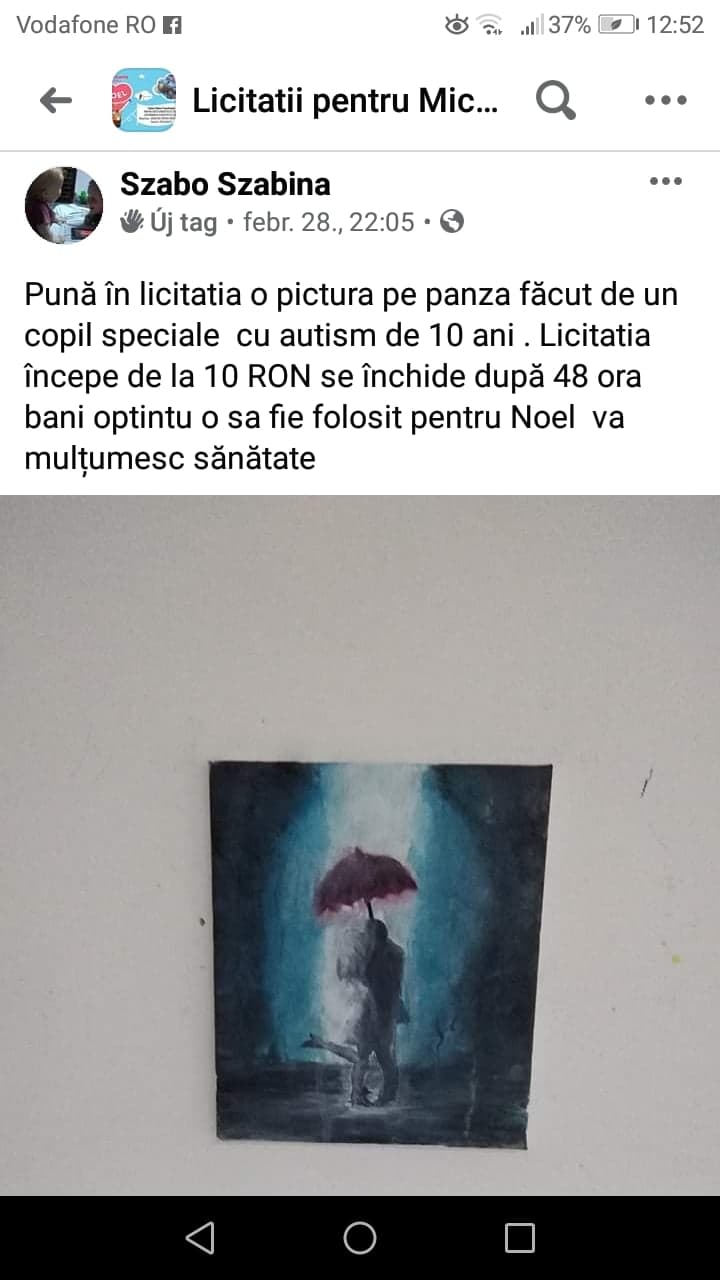Open the group's three-dot overflow menu
The image size is (720, 1280).
click(x=666, y=100)
